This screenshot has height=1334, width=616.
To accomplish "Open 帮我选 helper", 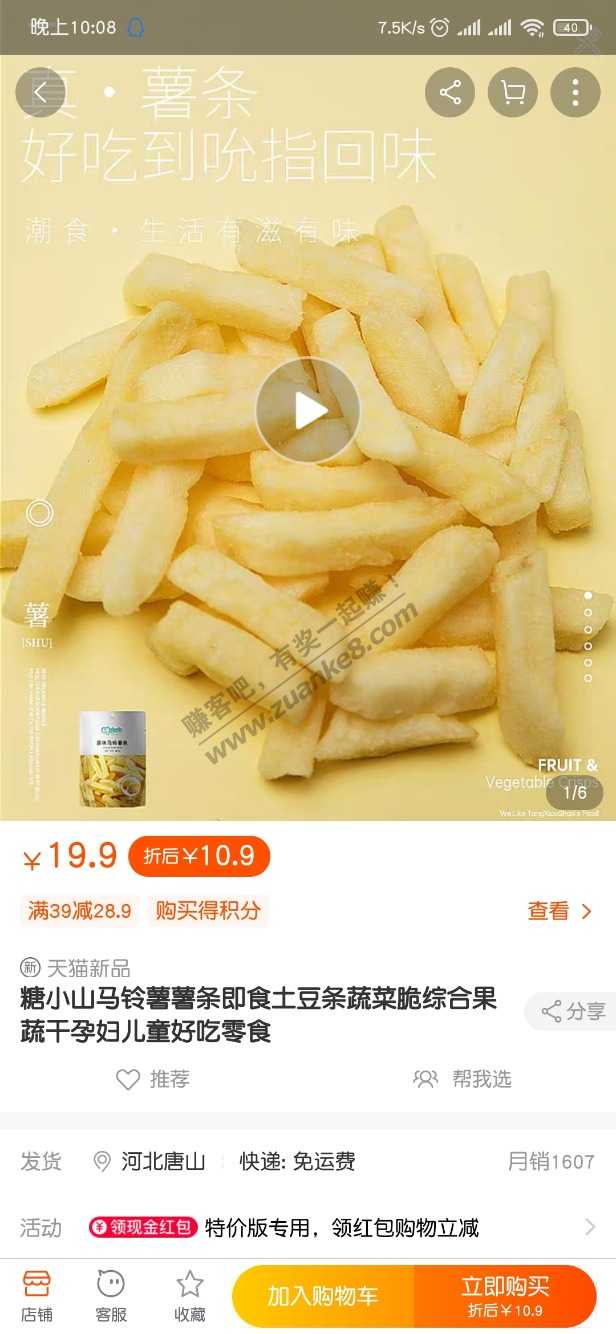I will pyautogui.click(x=462, y=1079).
